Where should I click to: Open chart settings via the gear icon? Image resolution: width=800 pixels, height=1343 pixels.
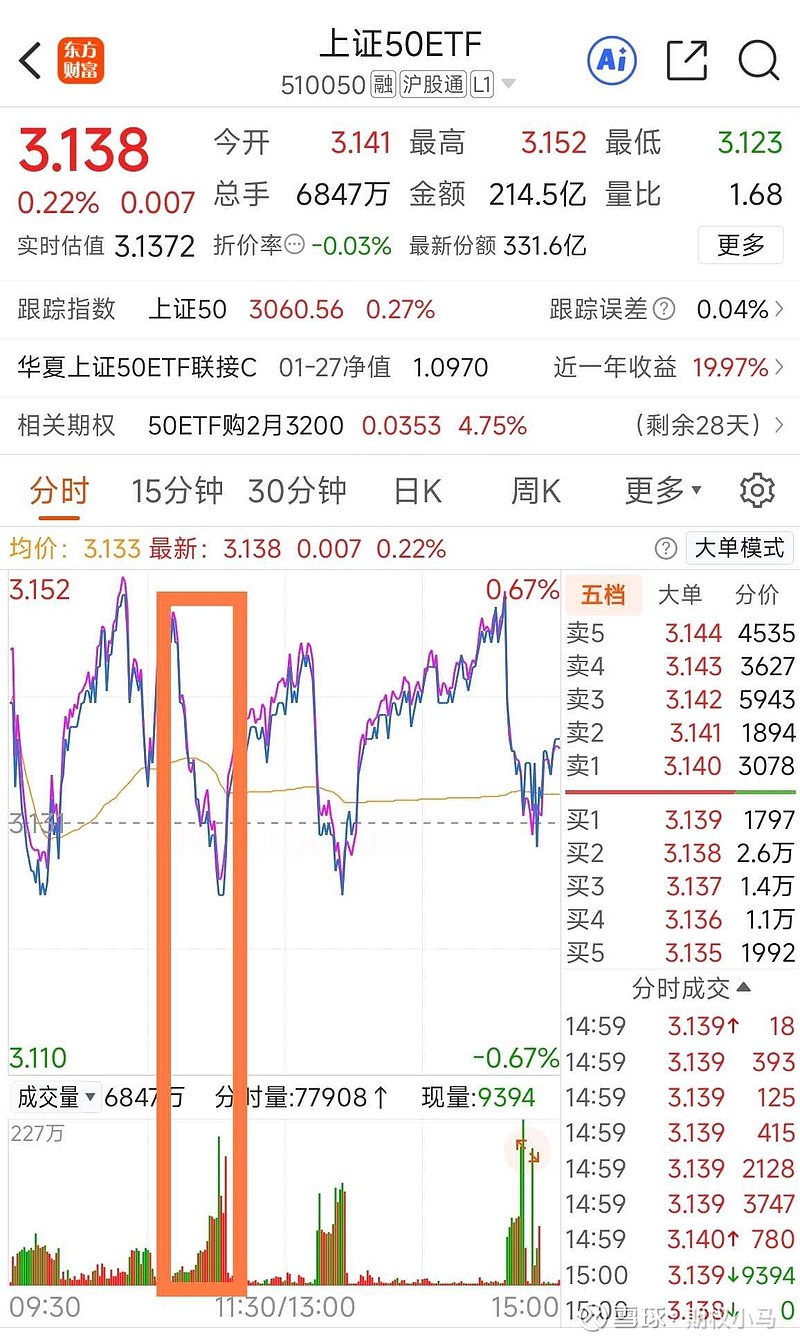tap(757, 490)
